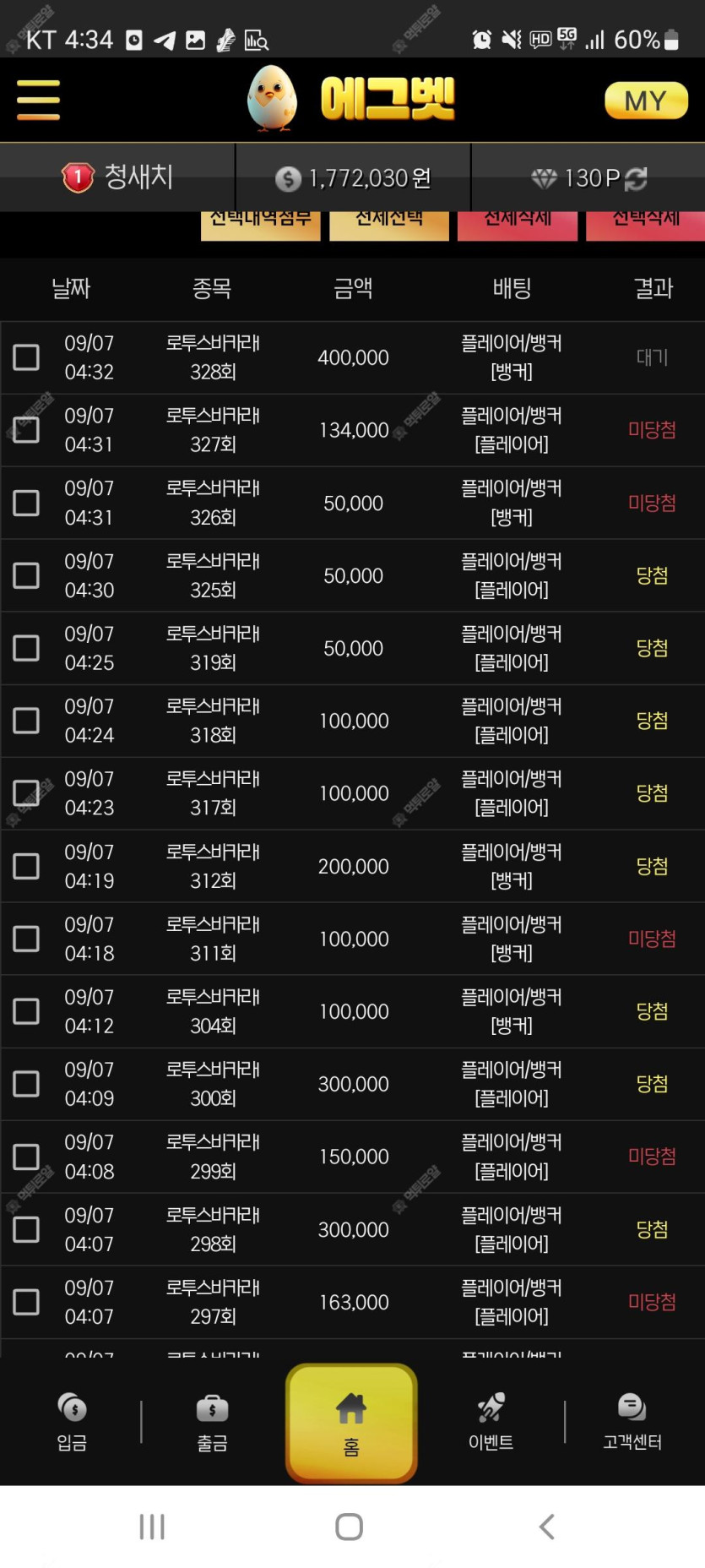The width and height of the screenshot is (705, 1568).
Task: Tap the system back button
Action: (x=546, y=1527)
